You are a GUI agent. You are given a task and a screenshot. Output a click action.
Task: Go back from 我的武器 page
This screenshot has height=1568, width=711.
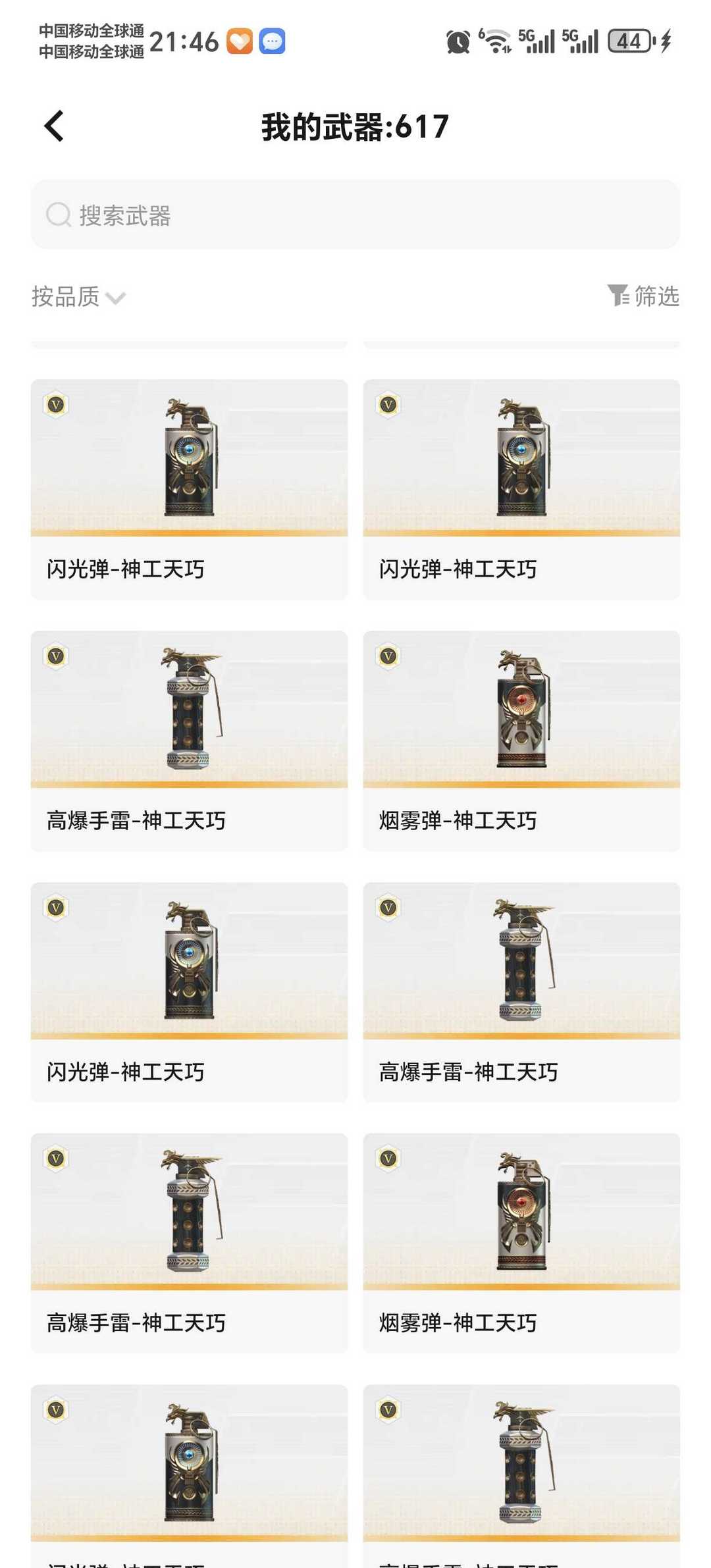(54, 126)
